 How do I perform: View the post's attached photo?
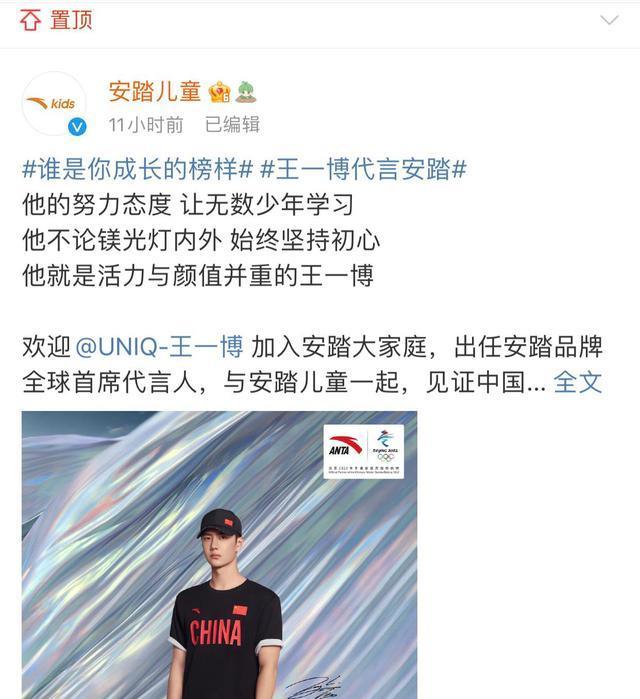(219, 555)
